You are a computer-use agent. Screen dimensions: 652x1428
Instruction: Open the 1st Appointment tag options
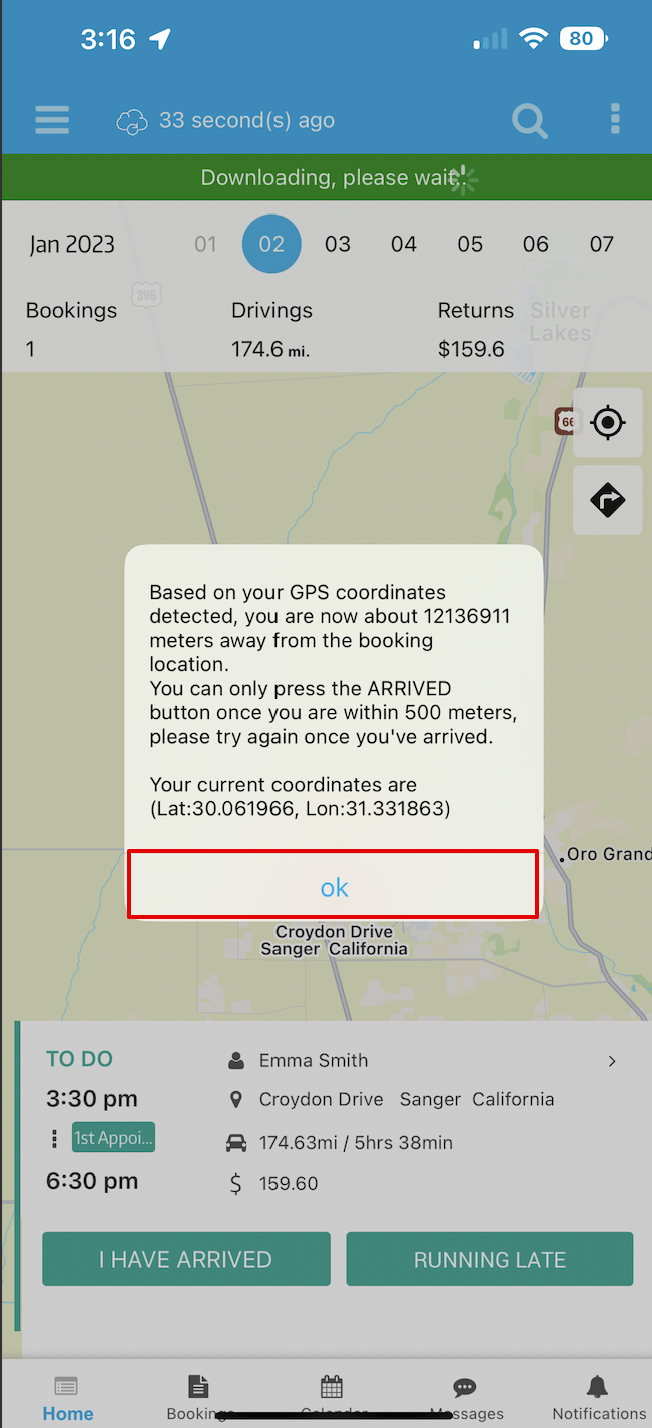(x=113, y=1138)
